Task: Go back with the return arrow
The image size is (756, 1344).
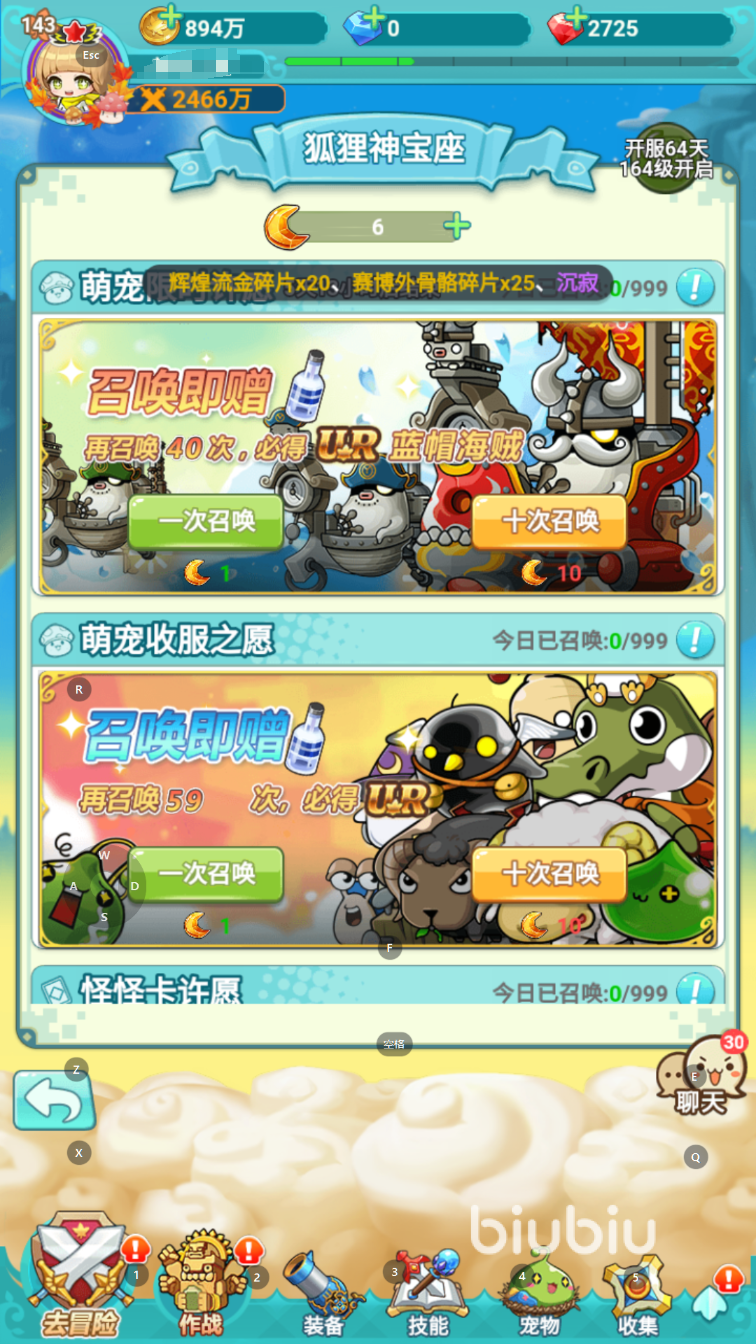Action: [x=54, y=1101]
